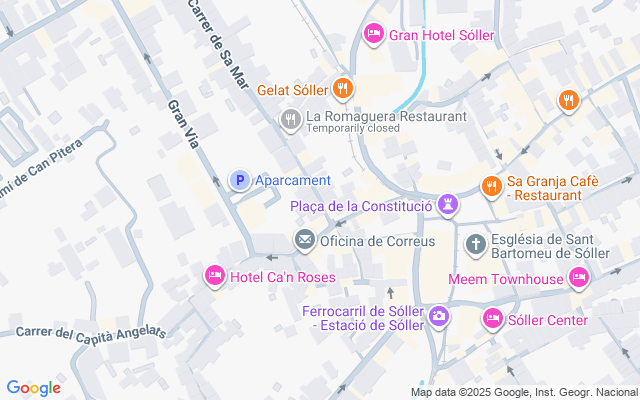
Task: Select the Església de Sant Bartomeu pin
Action: pyautogui.click(x=476, y=244)
